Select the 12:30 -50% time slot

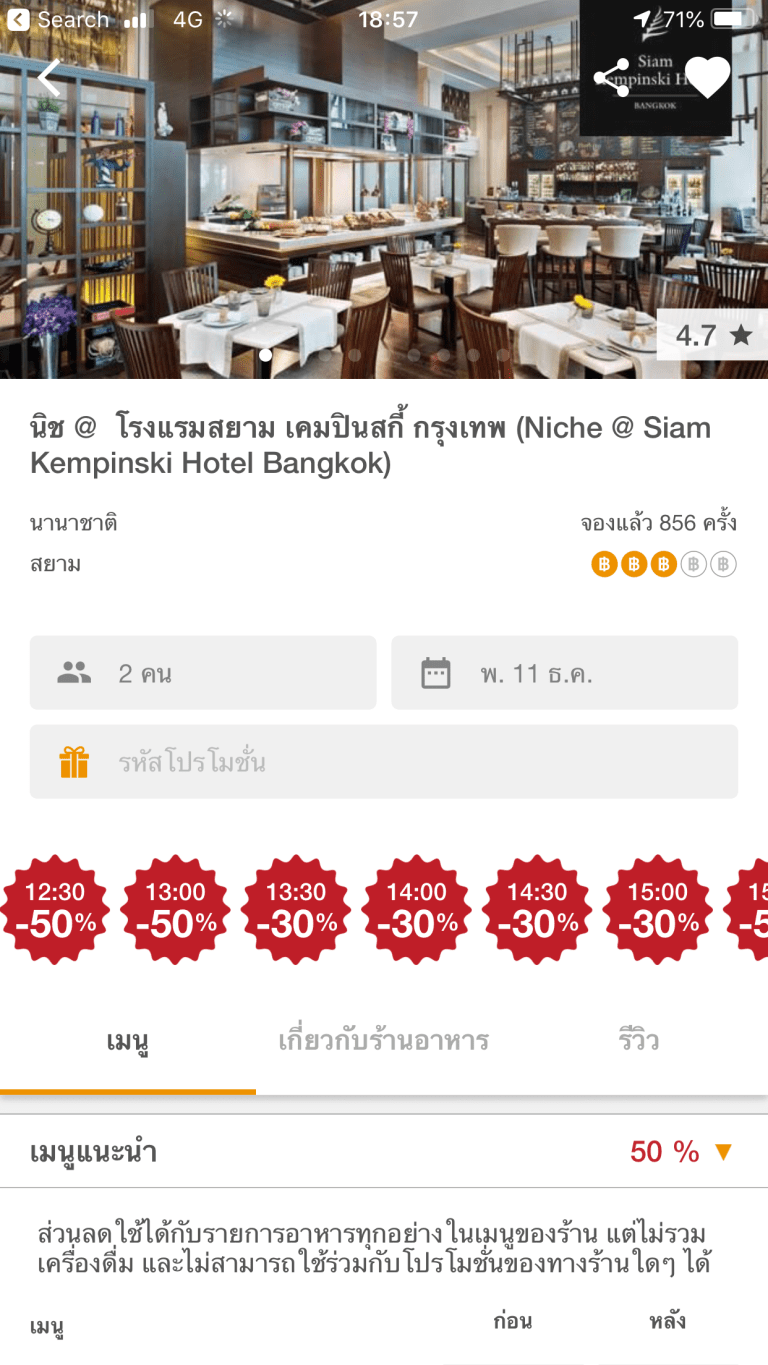[55, 910]
